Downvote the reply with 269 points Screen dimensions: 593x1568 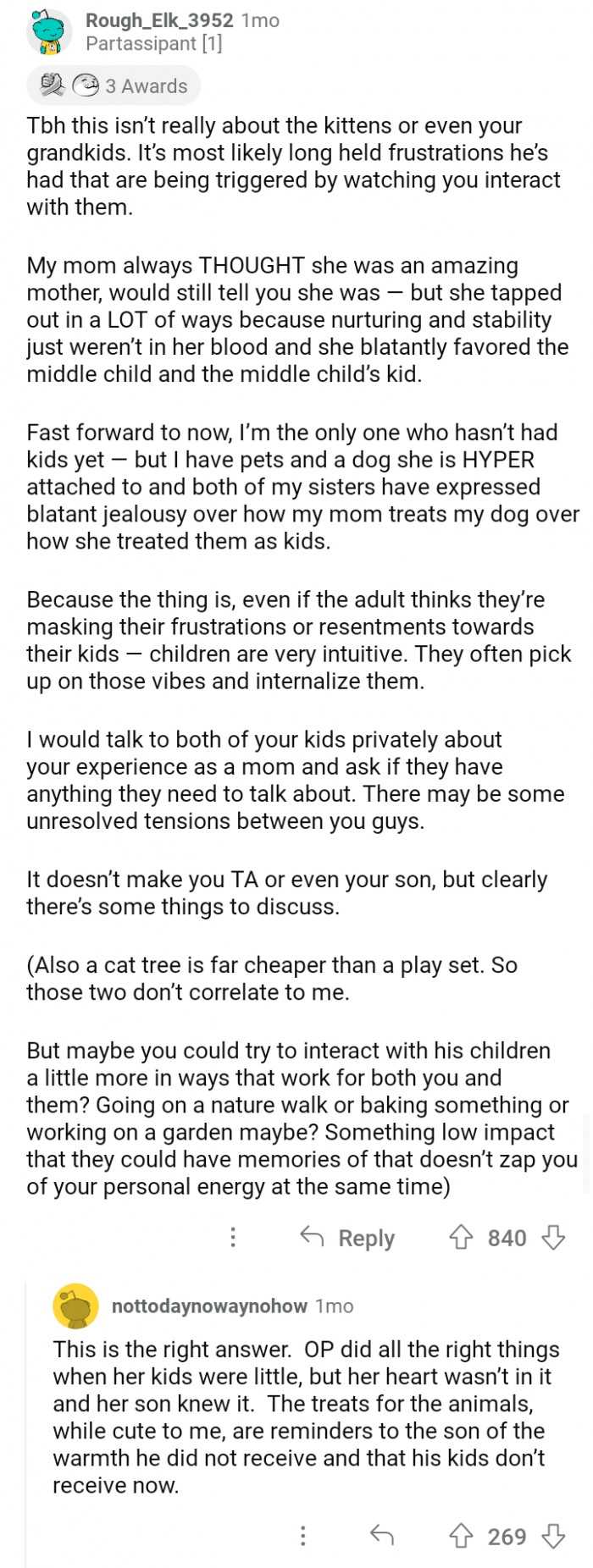tap(553, 1536)
